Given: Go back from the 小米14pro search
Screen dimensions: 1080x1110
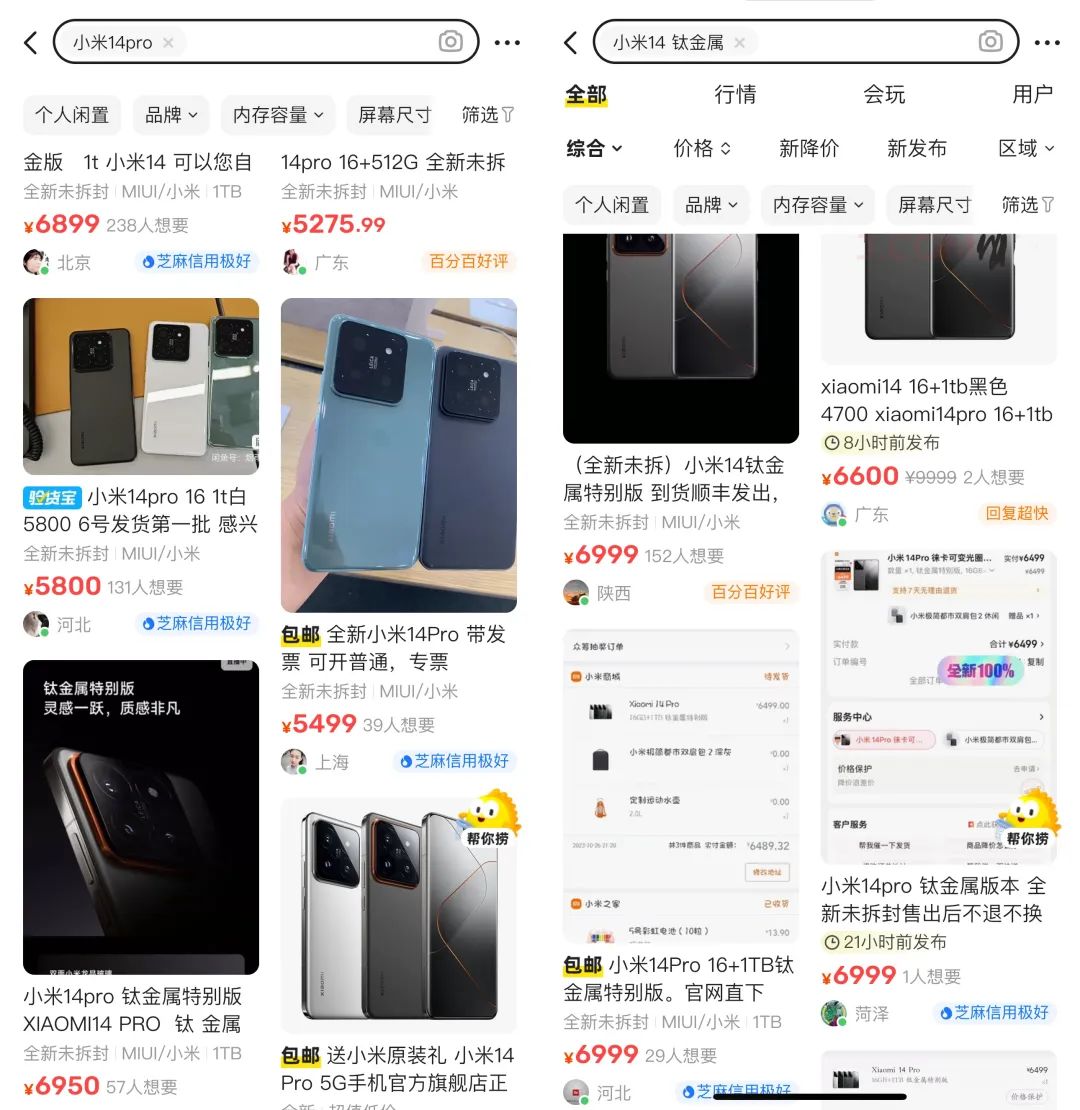Looking at the screenshot, I should pos(31,43).
